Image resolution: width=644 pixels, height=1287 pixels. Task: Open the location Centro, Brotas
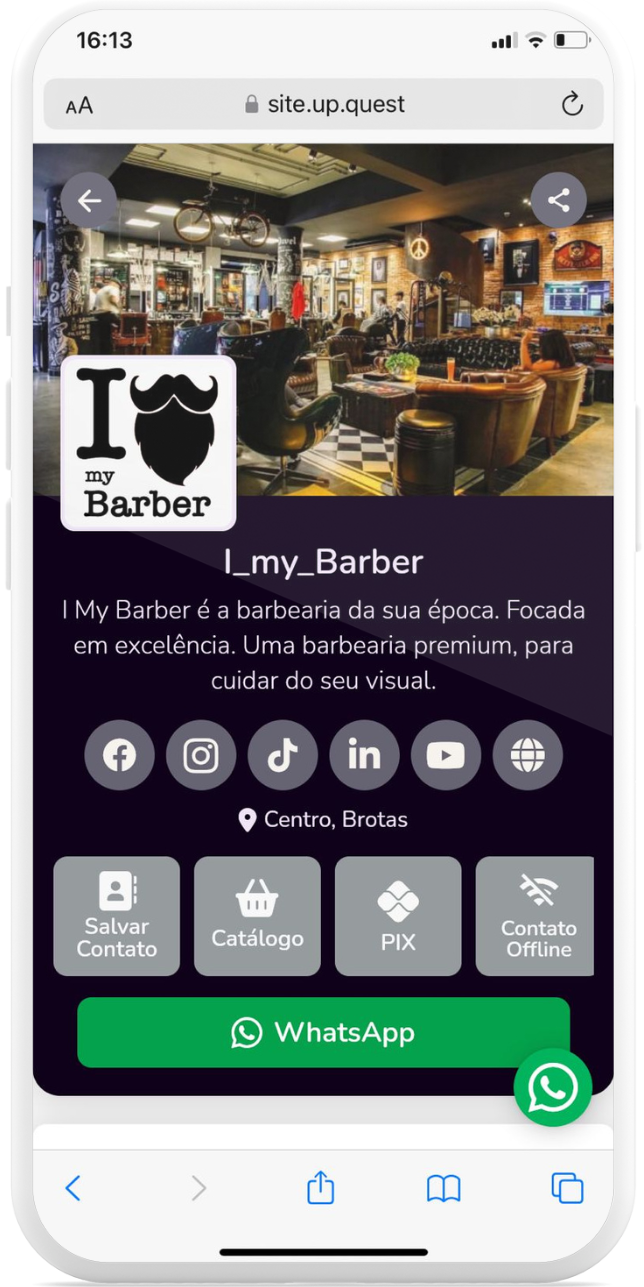point(323,820)
